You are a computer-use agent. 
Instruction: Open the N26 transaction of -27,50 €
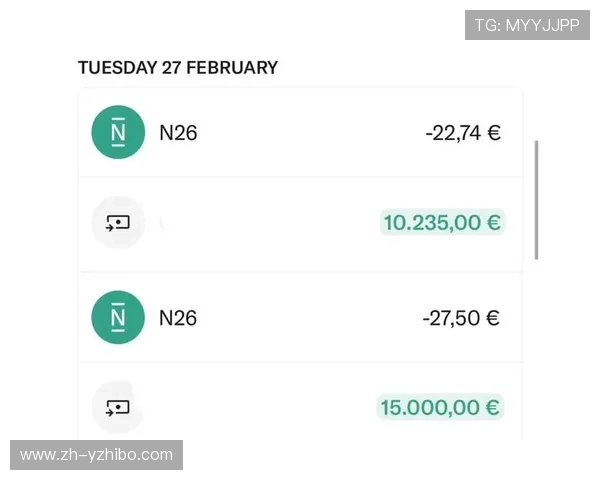pos(300,318)
